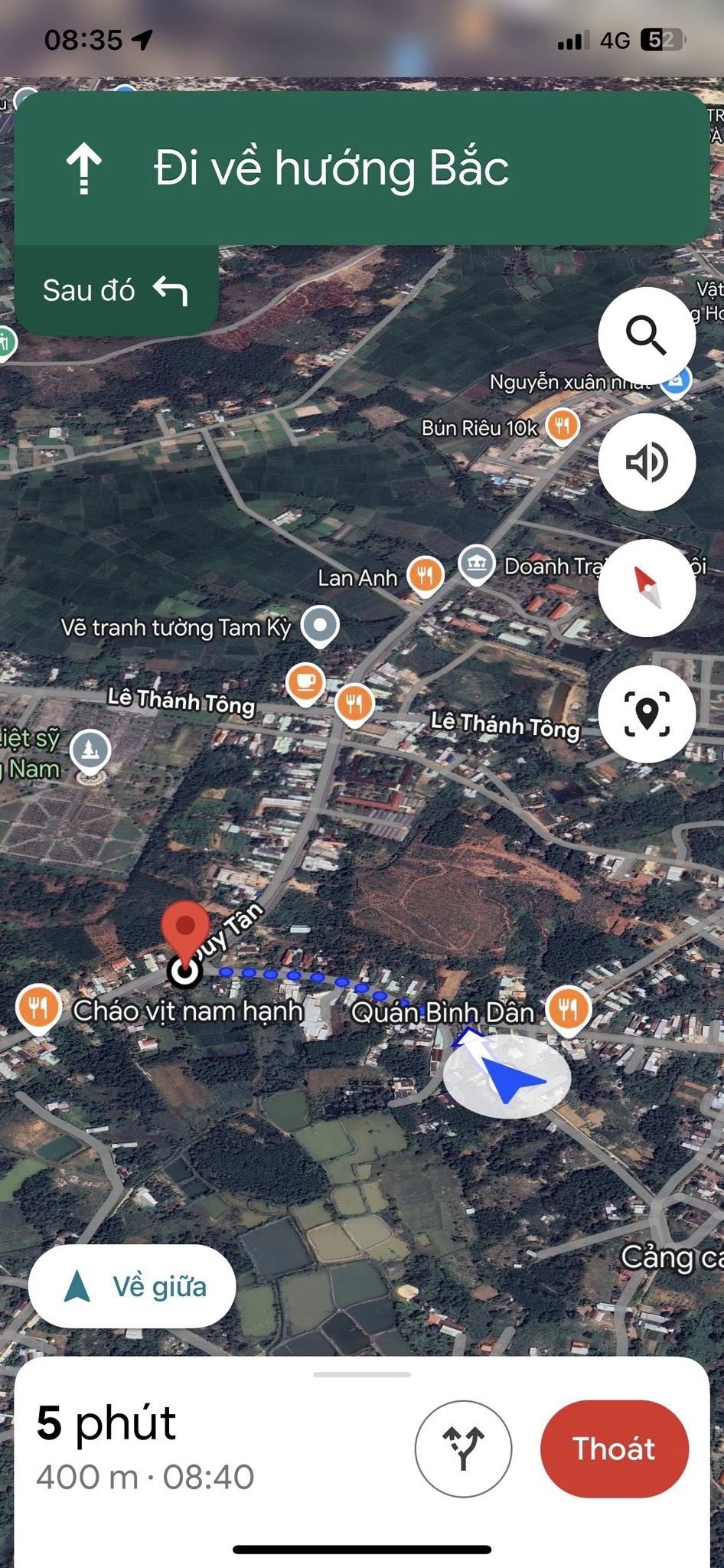View alternative routes icon

(x=463, y=1449)
